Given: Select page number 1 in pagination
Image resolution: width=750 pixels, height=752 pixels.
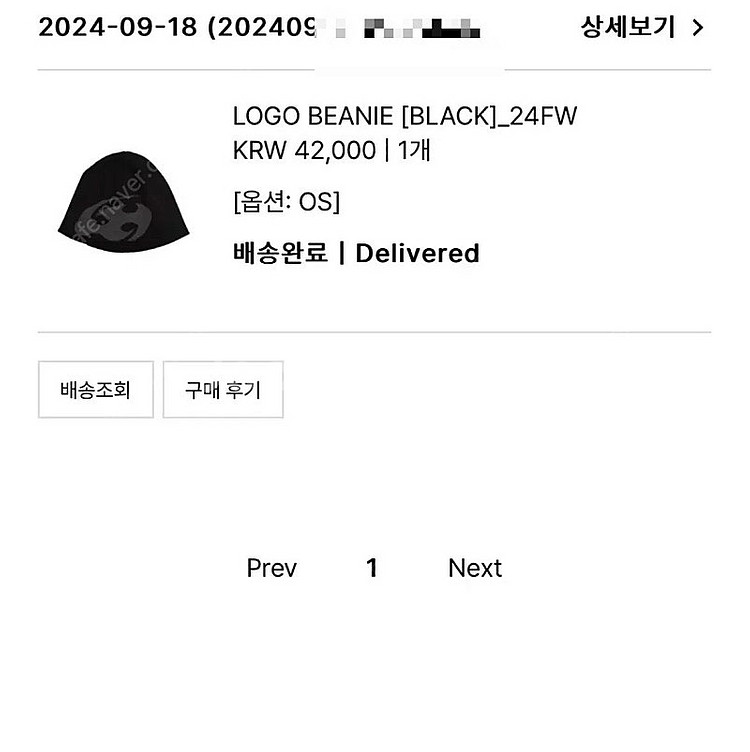Looking at the screenshot, I should pyautogui.click(x=372, y=568).
